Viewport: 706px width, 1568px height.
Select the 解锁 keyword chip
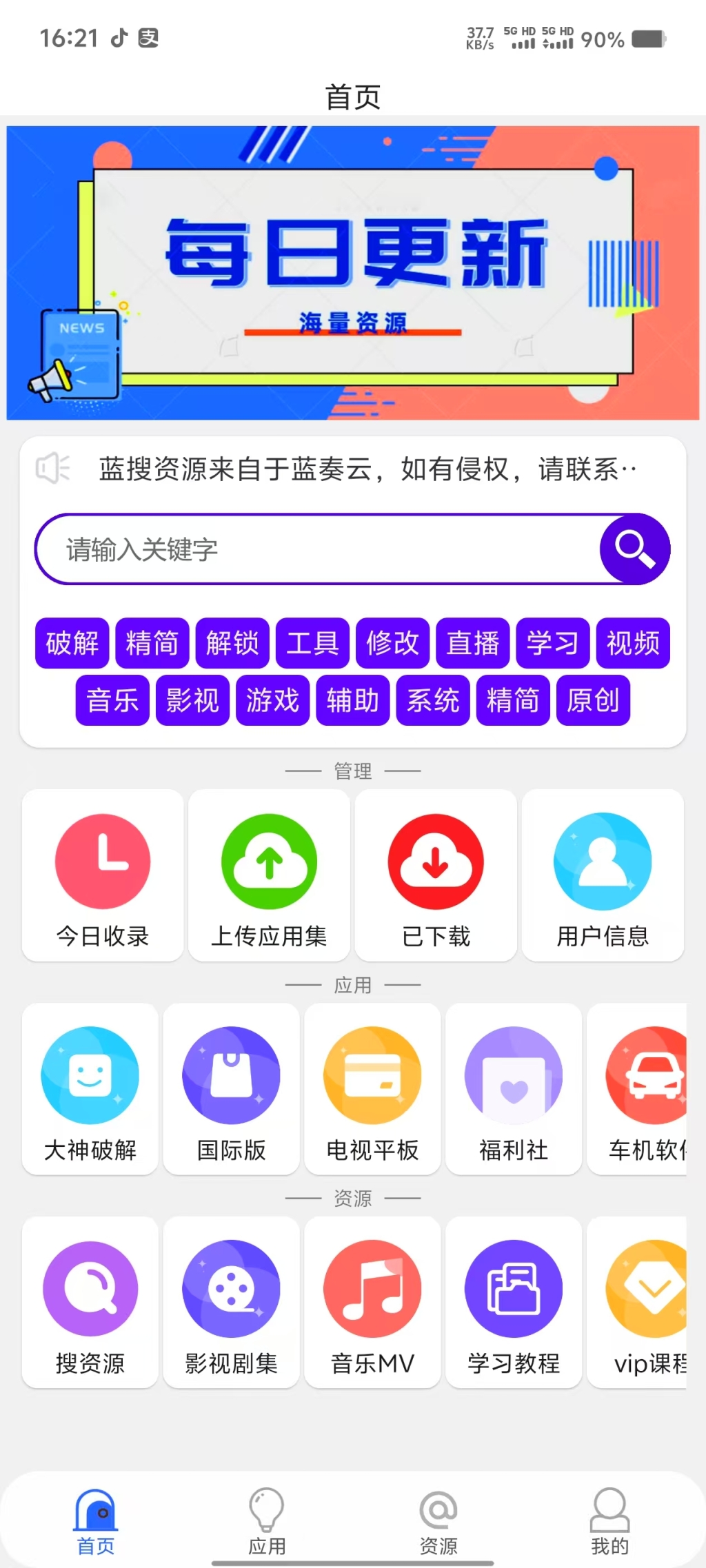[x=232, y=643]
